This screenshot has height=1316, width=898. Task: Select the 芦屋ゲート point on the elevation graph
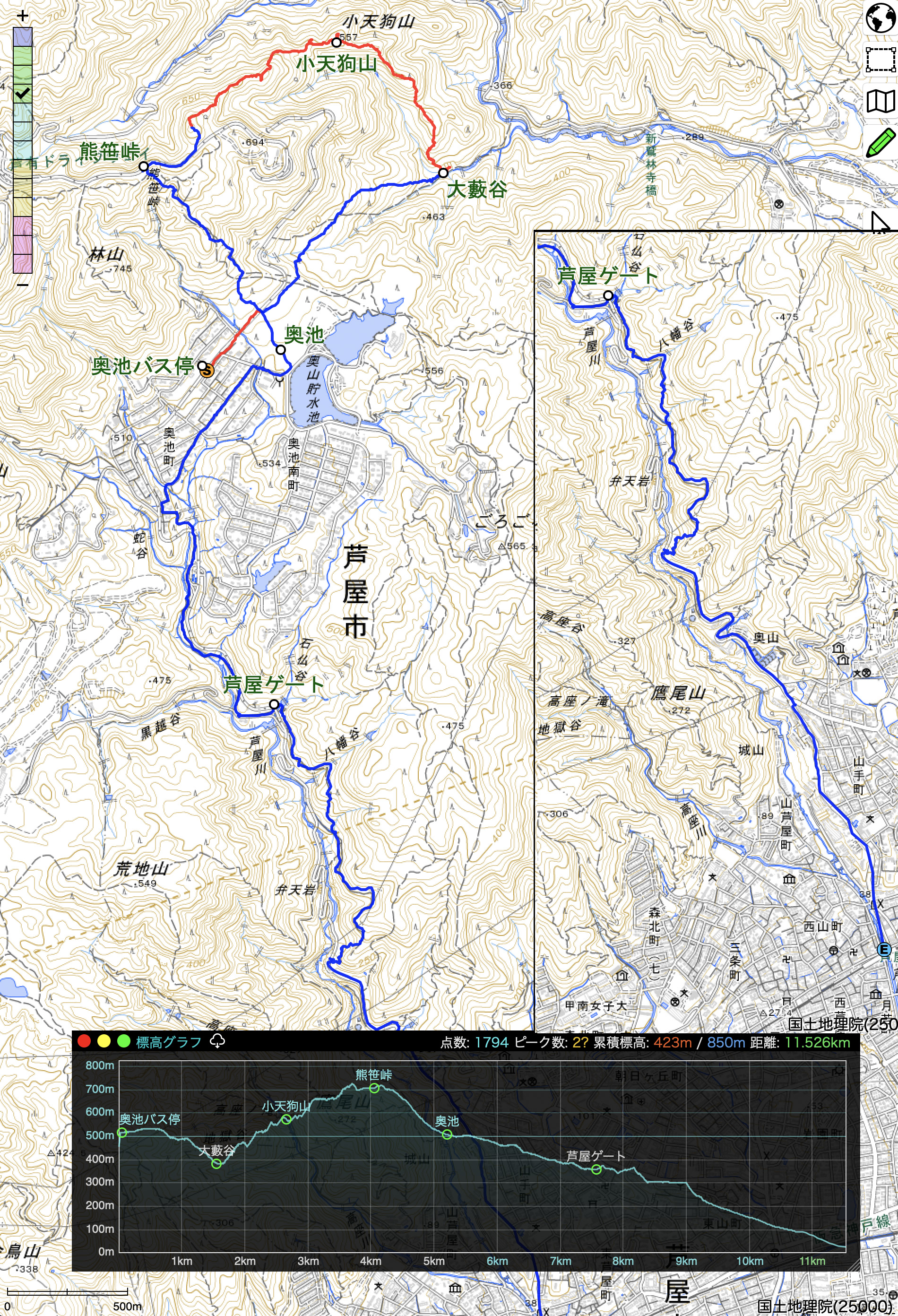coord(596,1169)
